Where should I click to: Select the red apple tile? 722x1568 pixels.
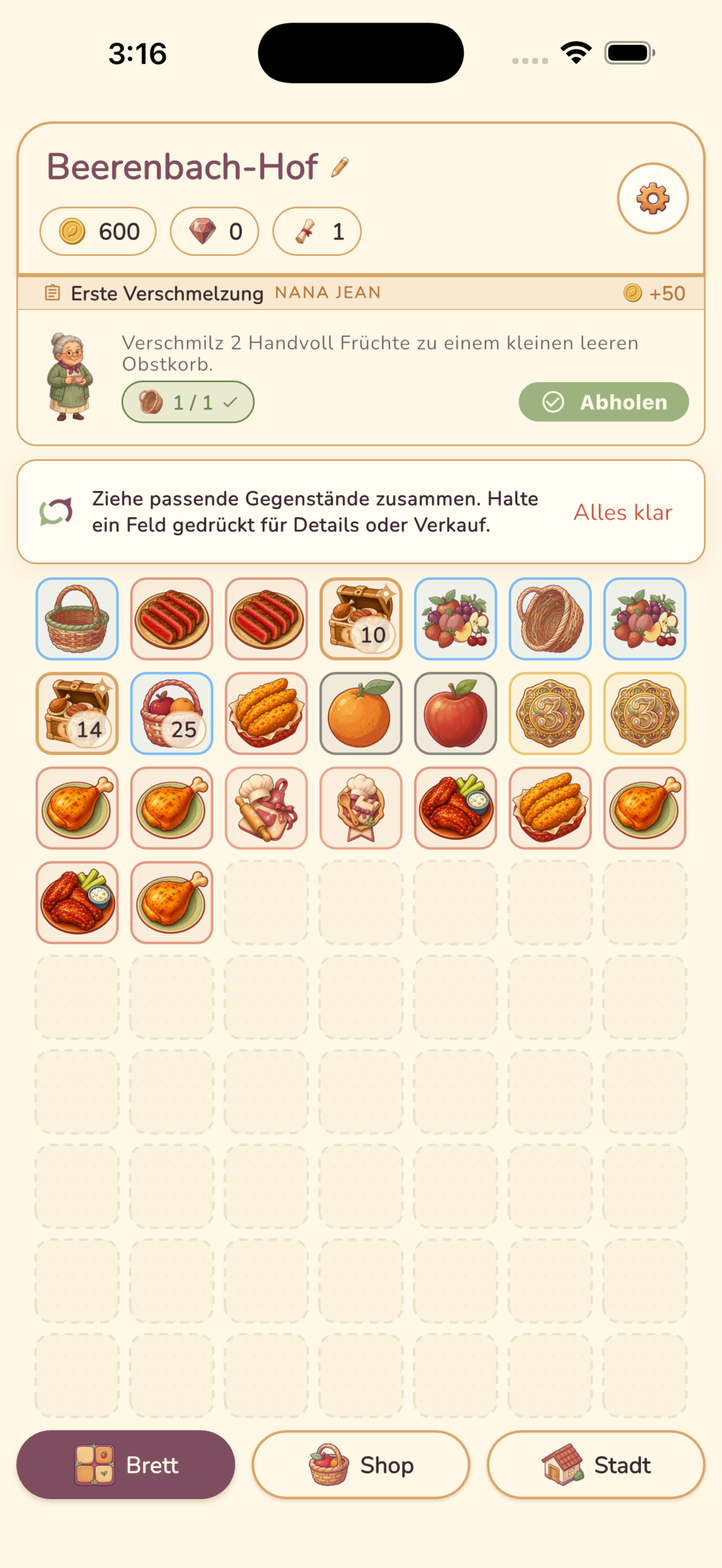pyautogui.click(x=455, y=714)
